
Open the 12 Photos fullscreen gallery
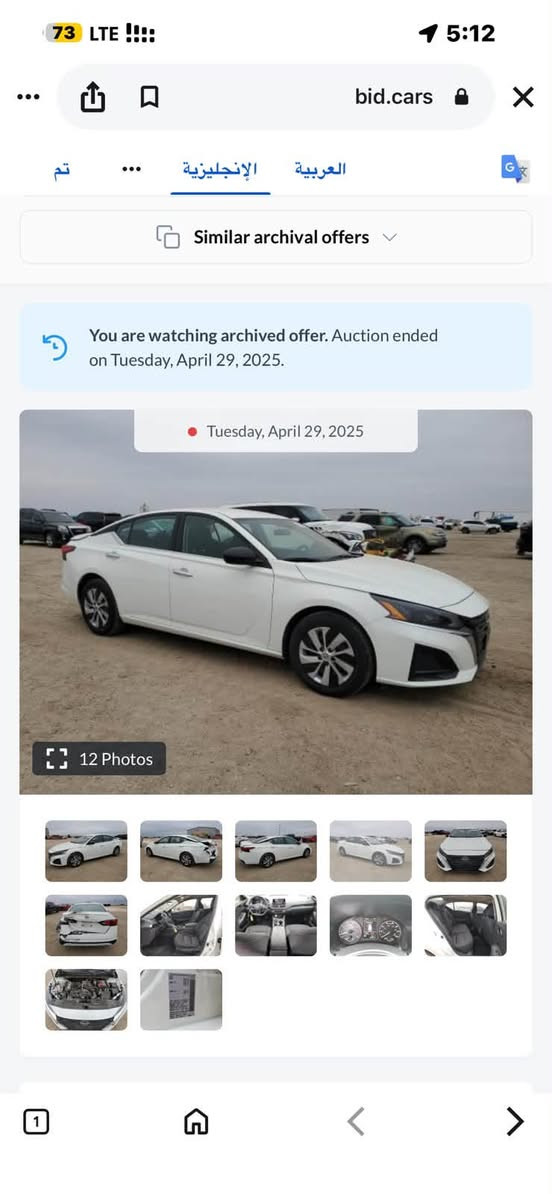[99, 758]
